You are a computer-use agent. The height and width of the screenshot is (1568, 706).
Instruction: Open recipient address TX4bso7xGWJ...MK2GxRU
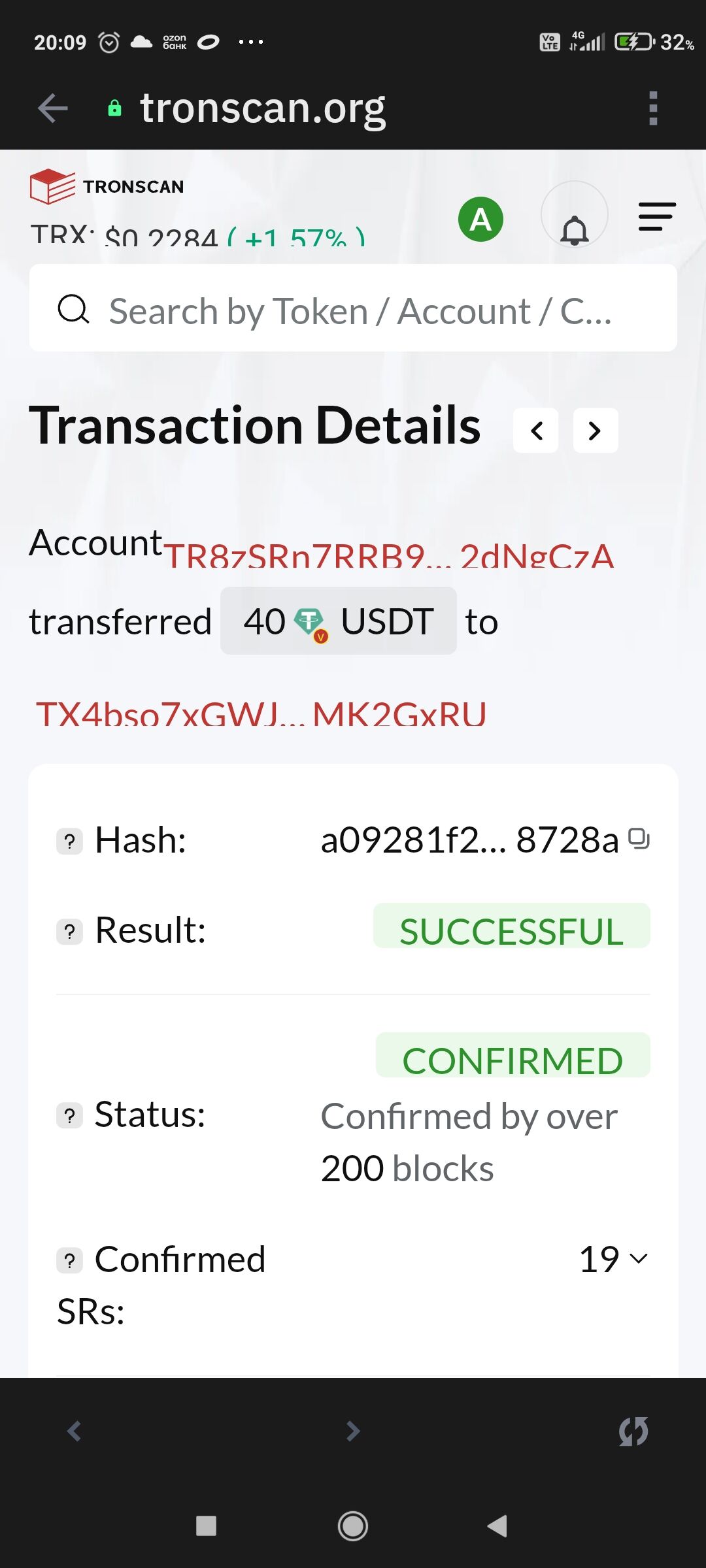click(261, 713)
